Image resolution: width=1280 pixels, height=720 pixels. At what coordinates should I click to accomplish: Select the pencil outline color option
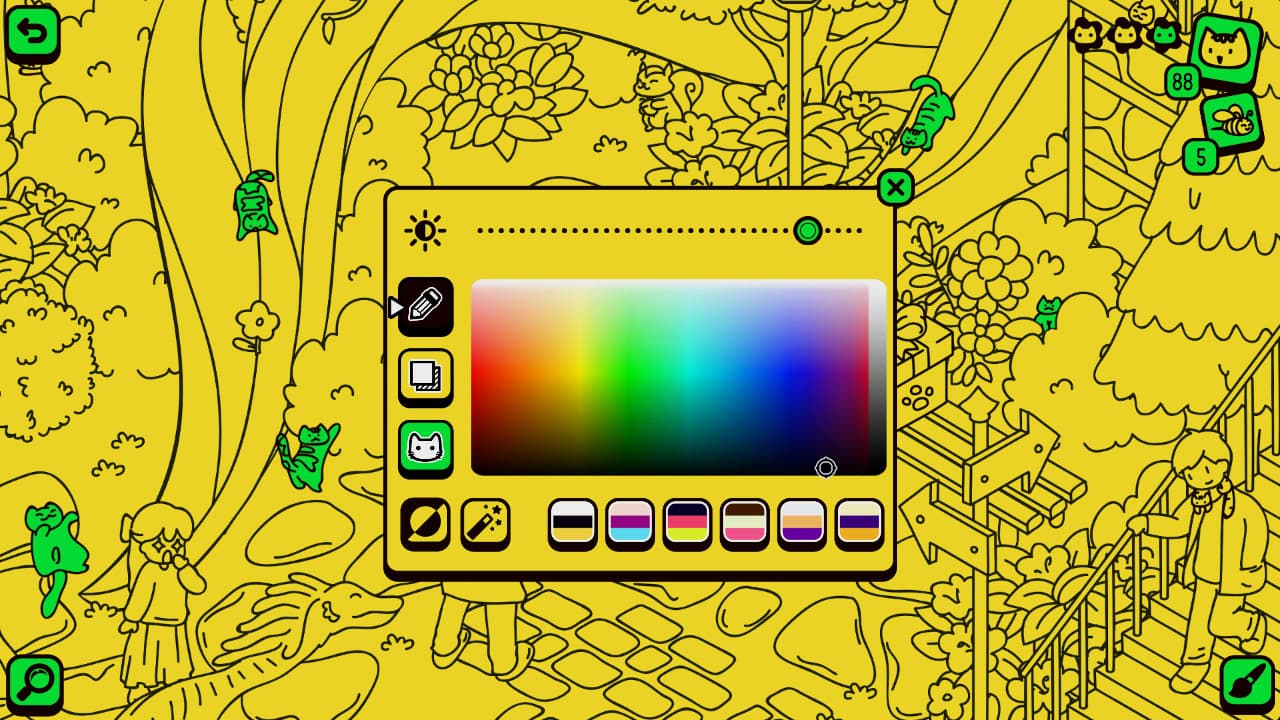pos(425,305)
